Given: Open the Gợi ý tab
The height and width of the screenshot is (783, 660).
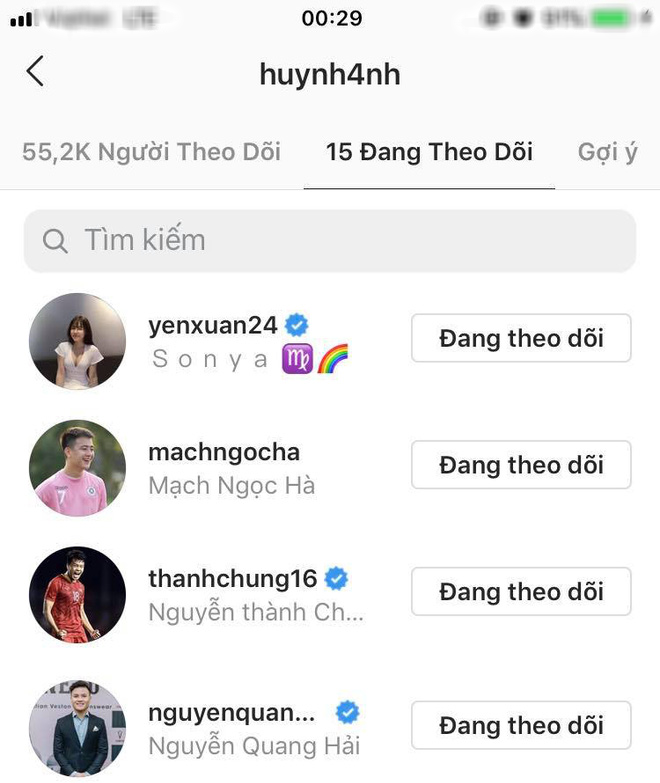Looking at the screenshot, I should point(607,152).
